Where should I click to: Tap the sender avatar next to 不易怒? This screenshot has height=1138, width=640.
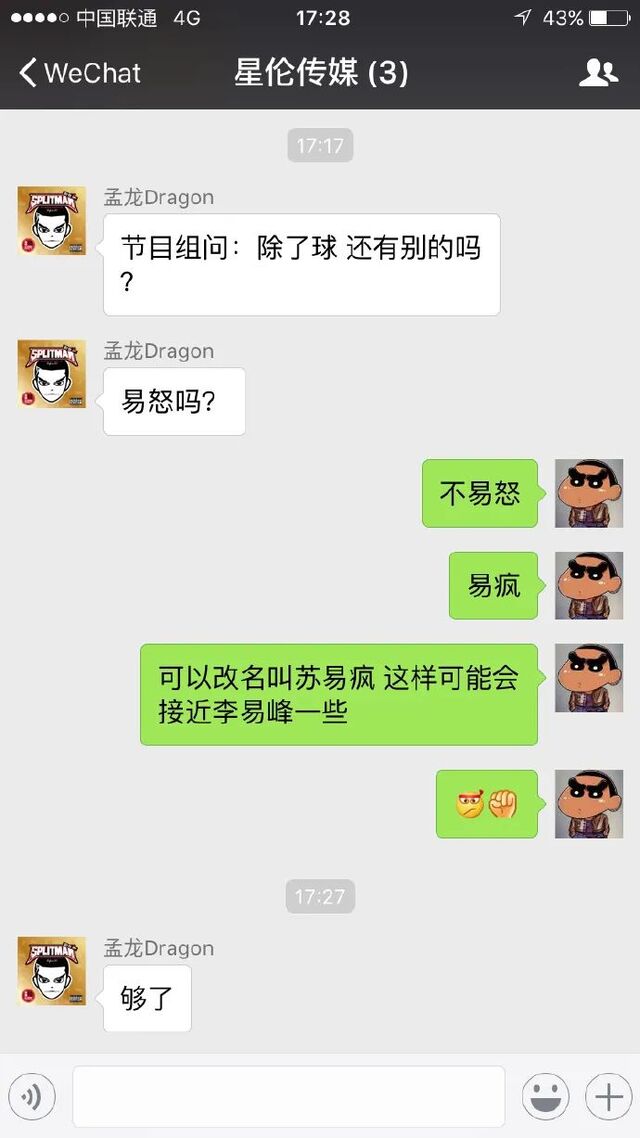[589, 494]
